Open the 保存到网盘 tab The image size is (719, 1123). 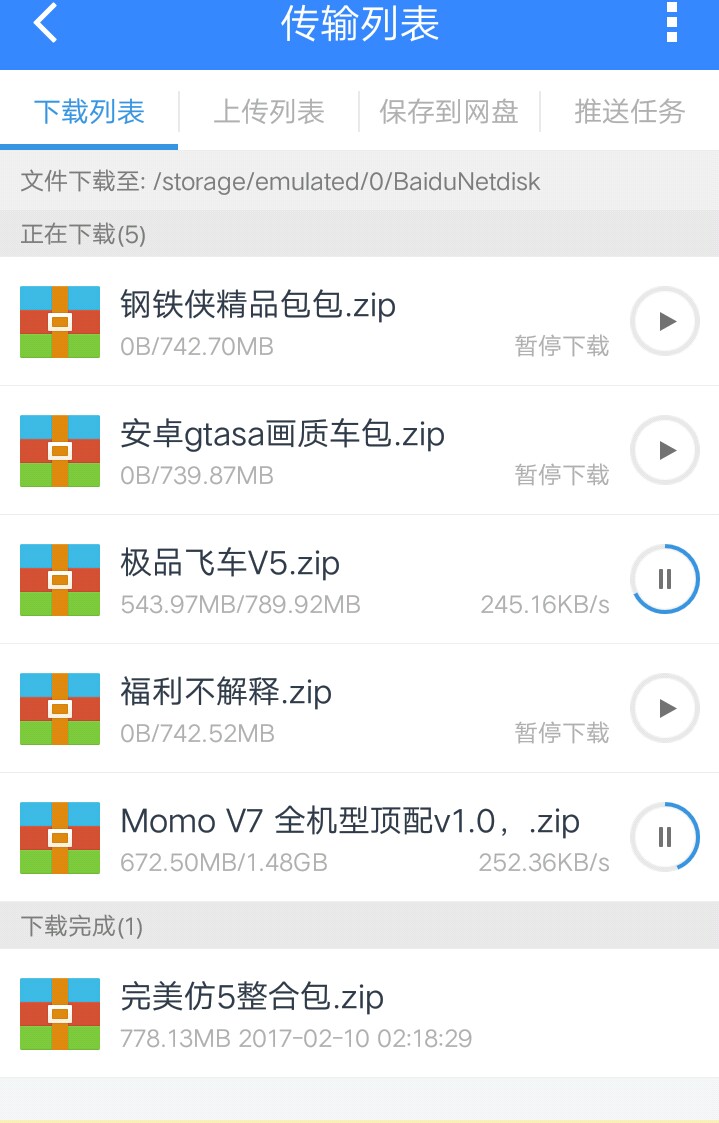pos(449,111)
